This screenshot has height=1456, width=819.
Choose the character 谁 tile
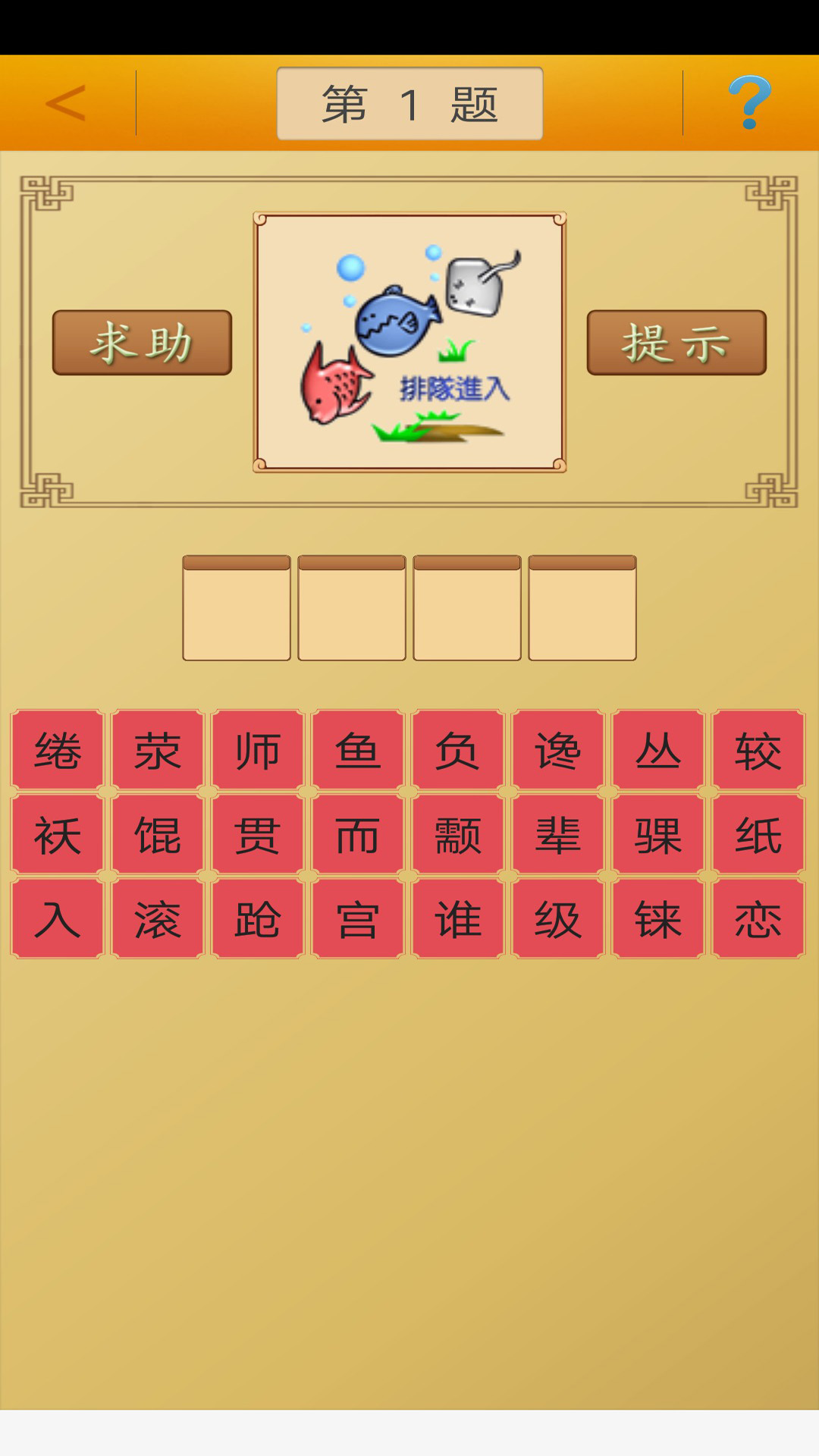coord(458,919)
